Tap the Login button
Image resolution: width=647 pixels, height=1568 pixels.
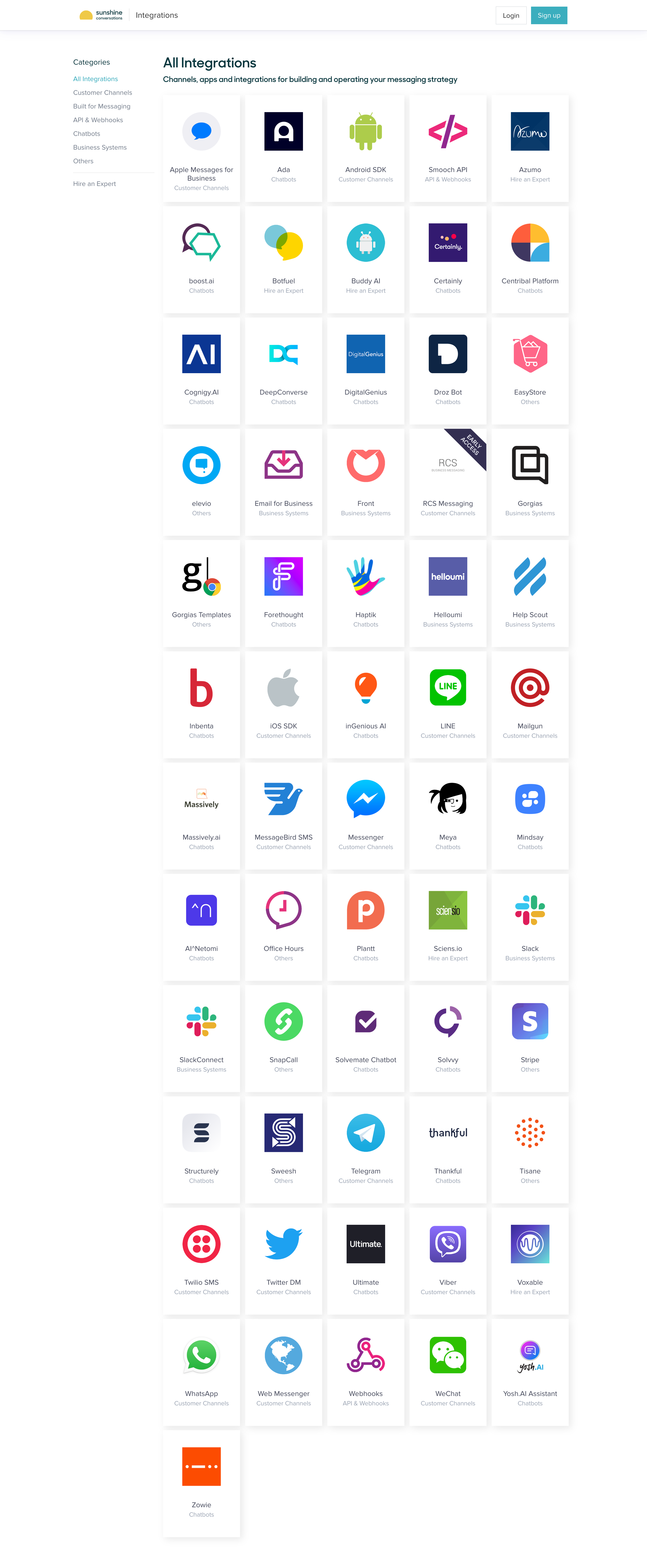point(511,15)
